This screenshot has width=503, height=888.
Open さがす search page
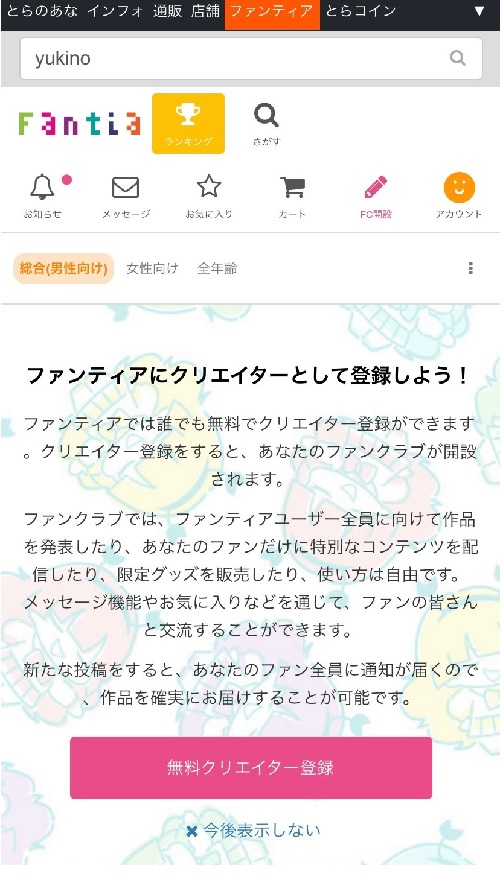pyautogui.click(x=266, y=123)
